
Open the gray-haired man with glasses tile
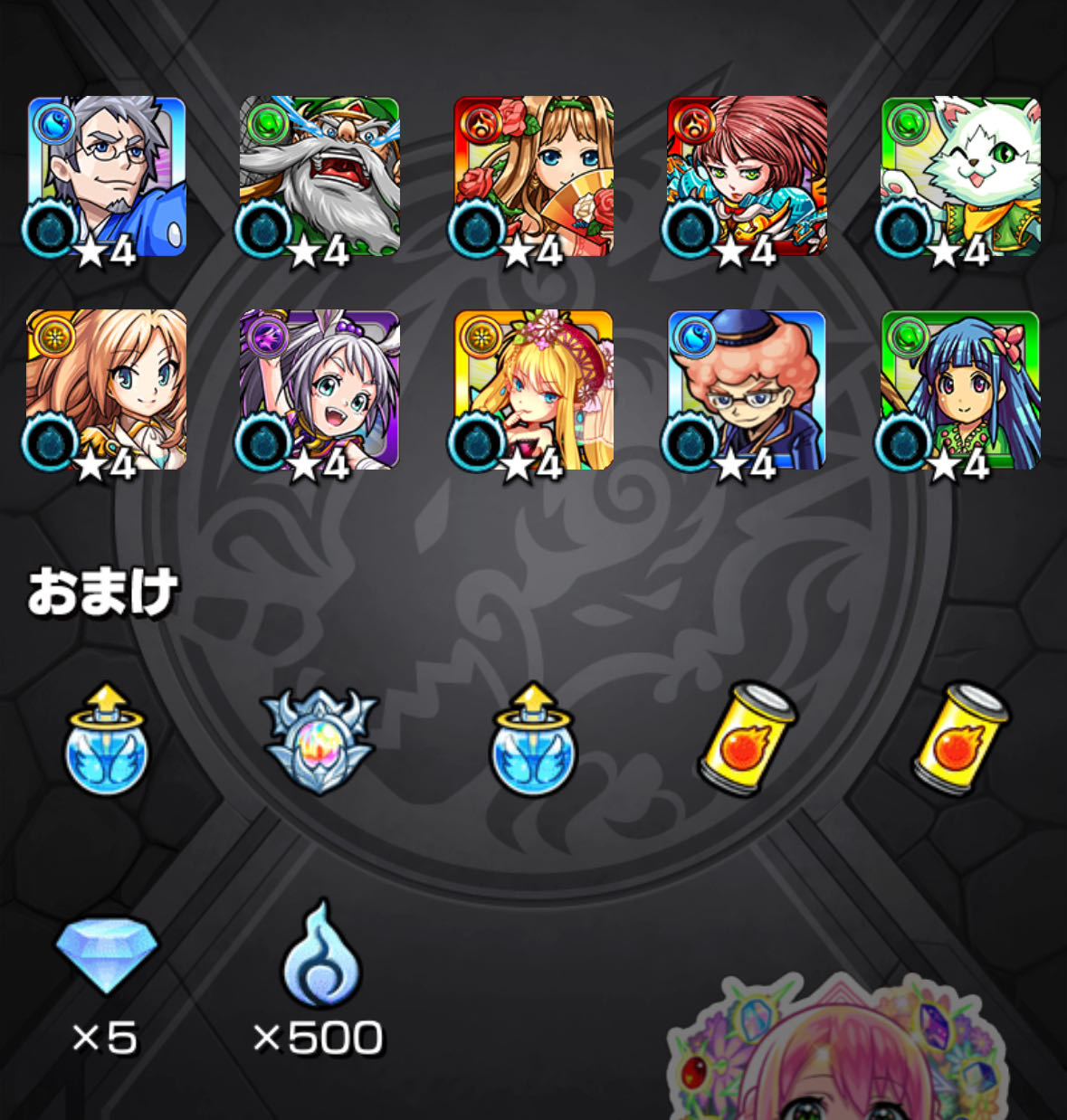click(x=107, y=176)
